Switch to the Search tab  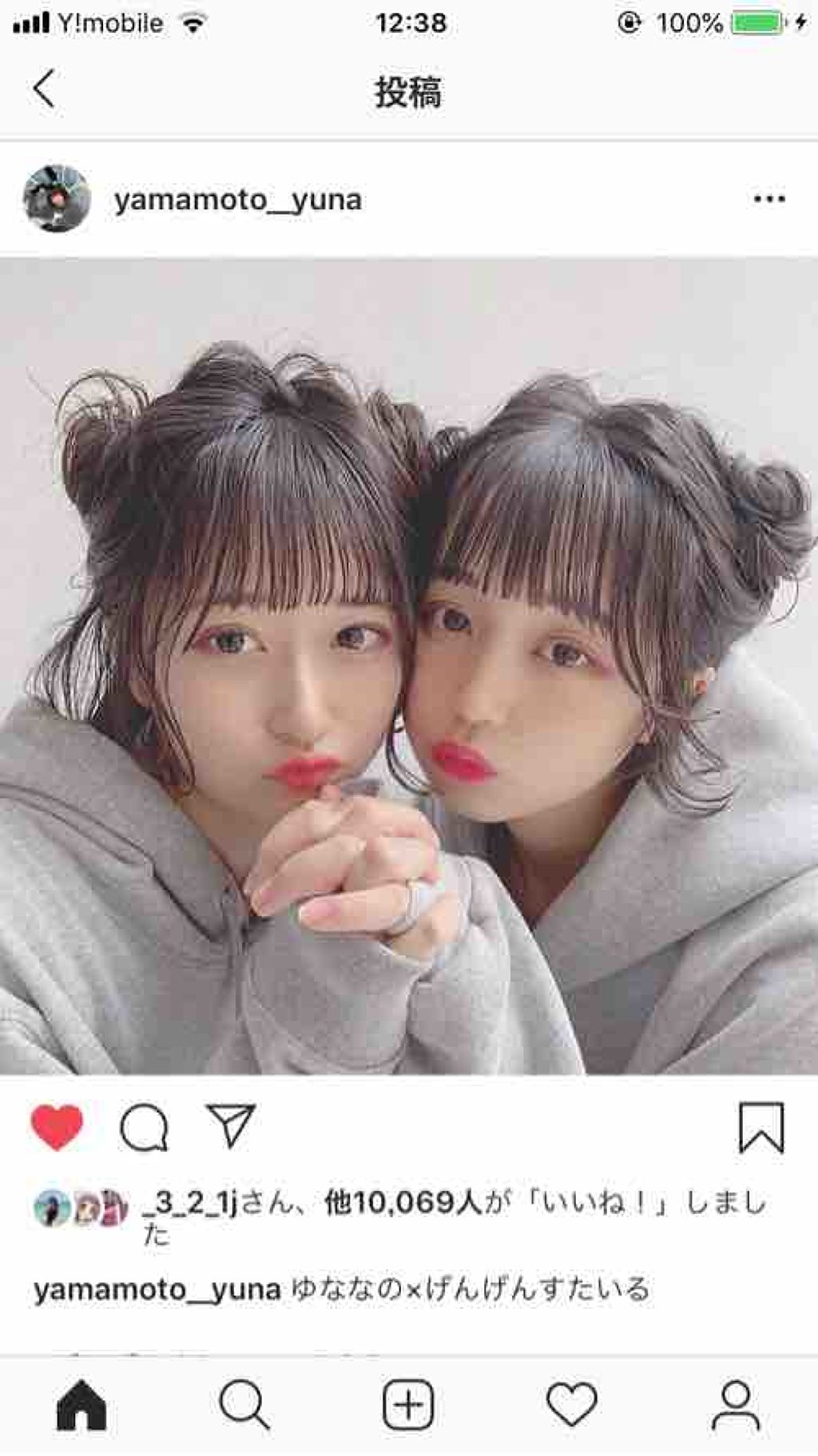pos(244,1405)
